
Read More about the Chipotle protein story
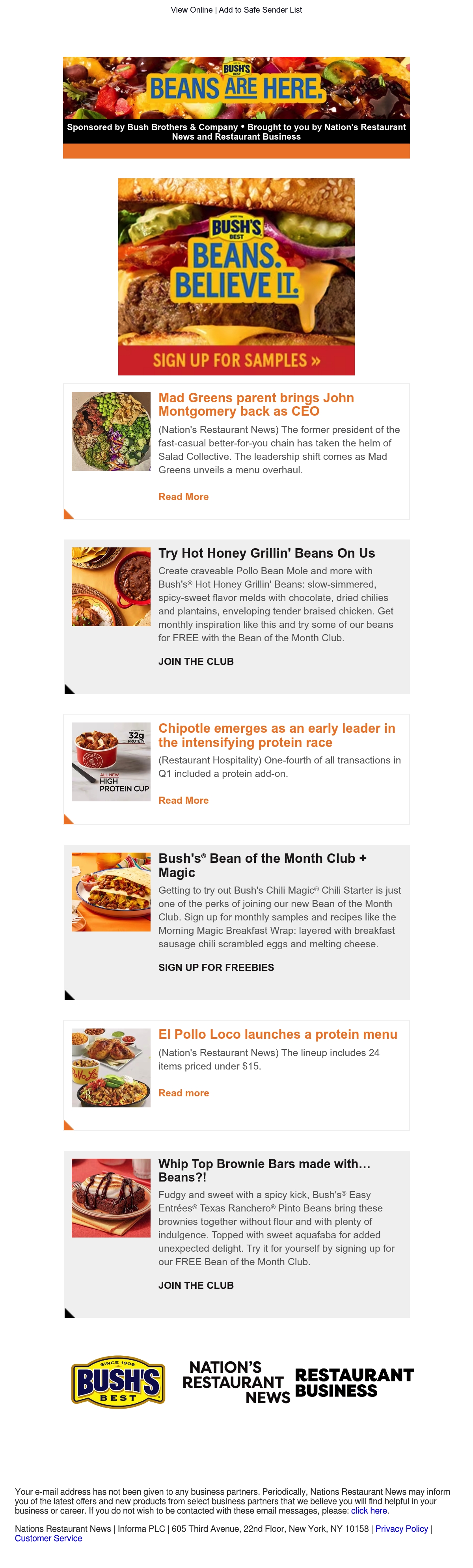183,801
